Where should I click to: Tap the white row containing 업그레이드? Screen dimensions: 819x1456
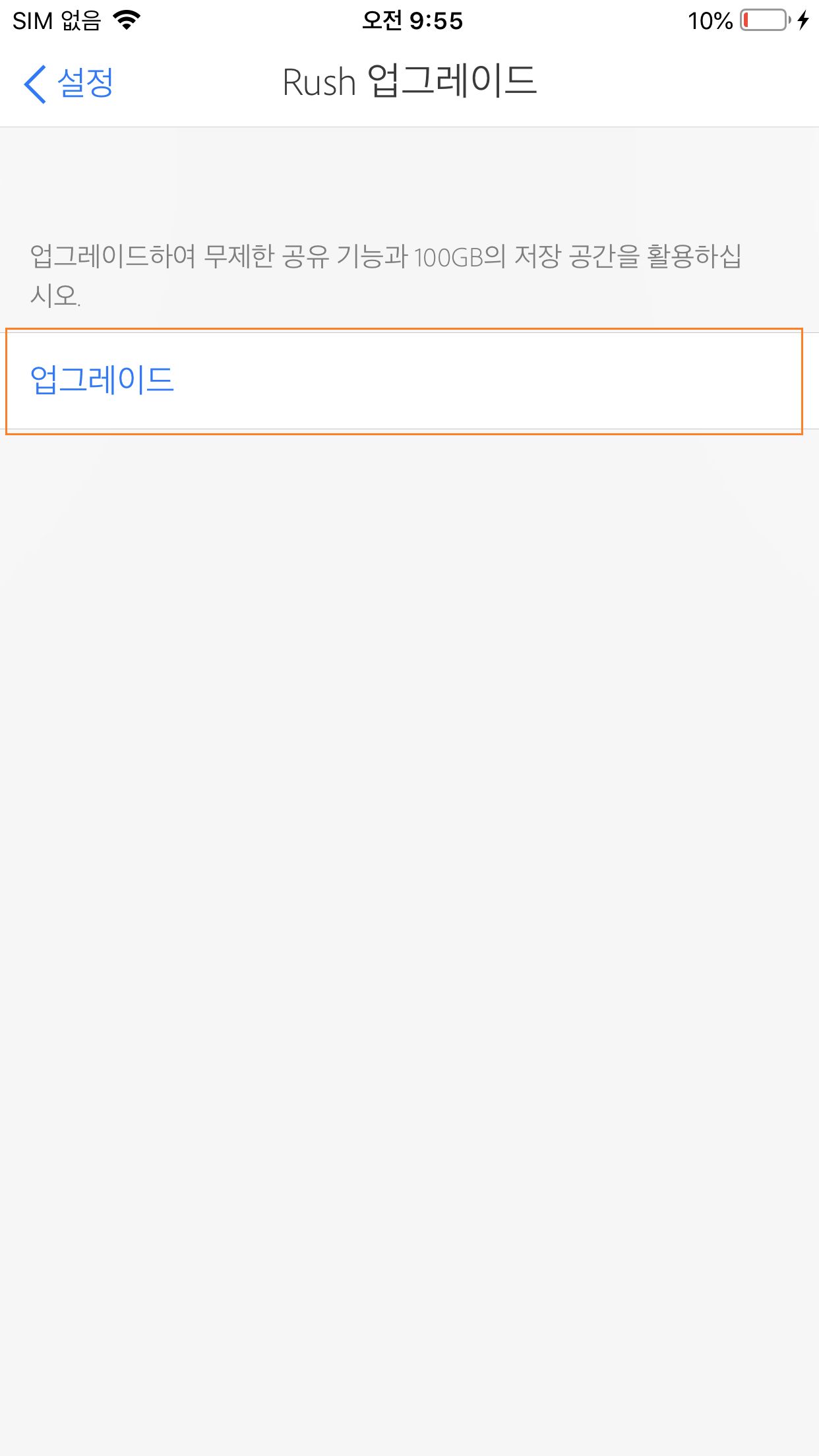tap(409, 379)
